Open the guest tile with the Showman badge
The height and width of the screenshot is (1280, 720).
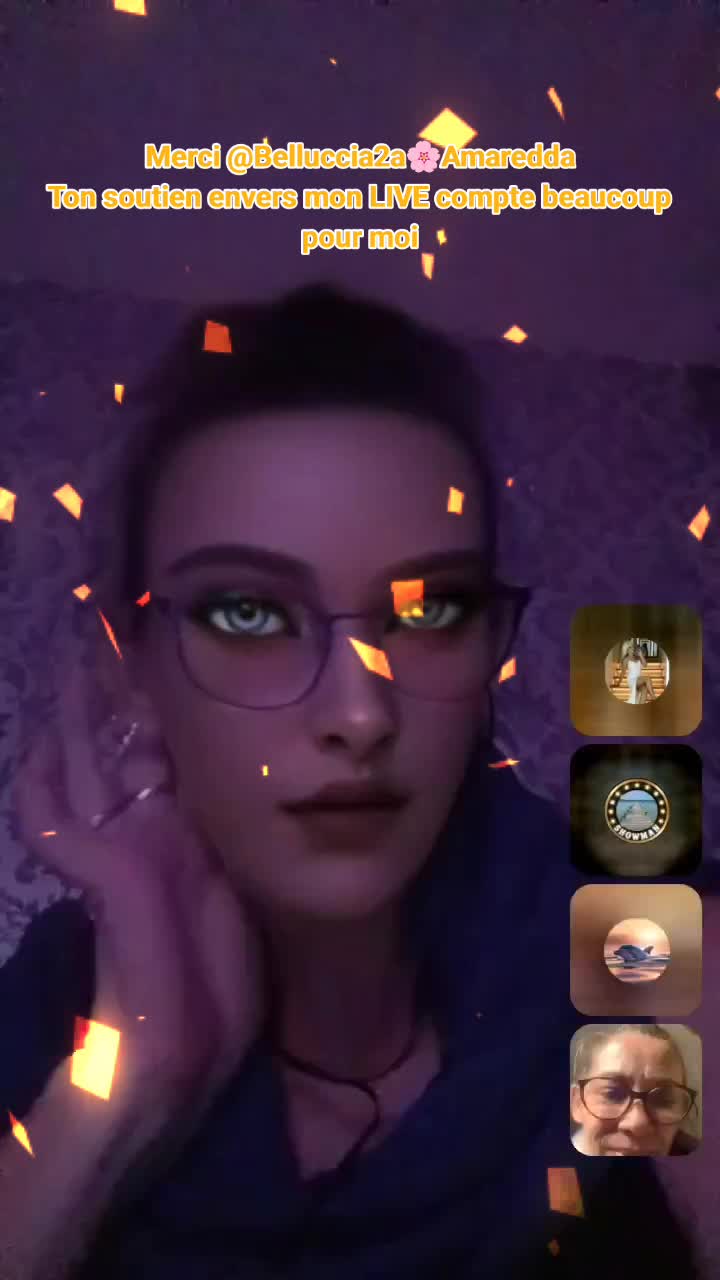(636, 810)
